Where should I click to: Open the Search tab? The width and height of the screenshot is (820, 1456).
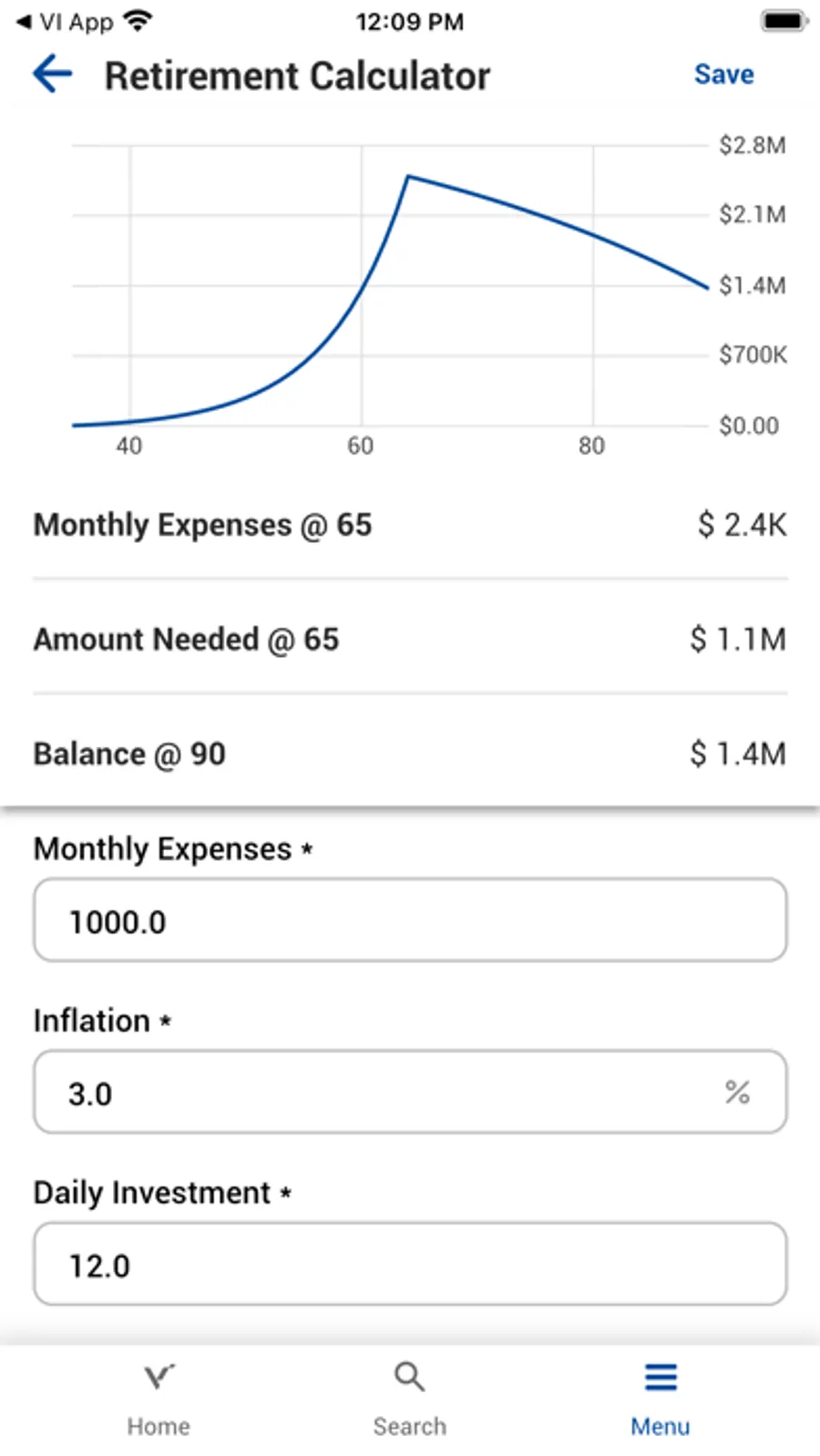pos(410,1399)
